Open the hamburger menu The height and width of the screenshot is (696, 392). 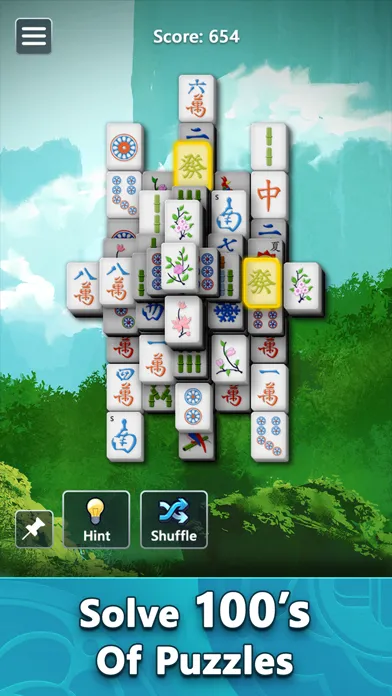pos(34,36)
